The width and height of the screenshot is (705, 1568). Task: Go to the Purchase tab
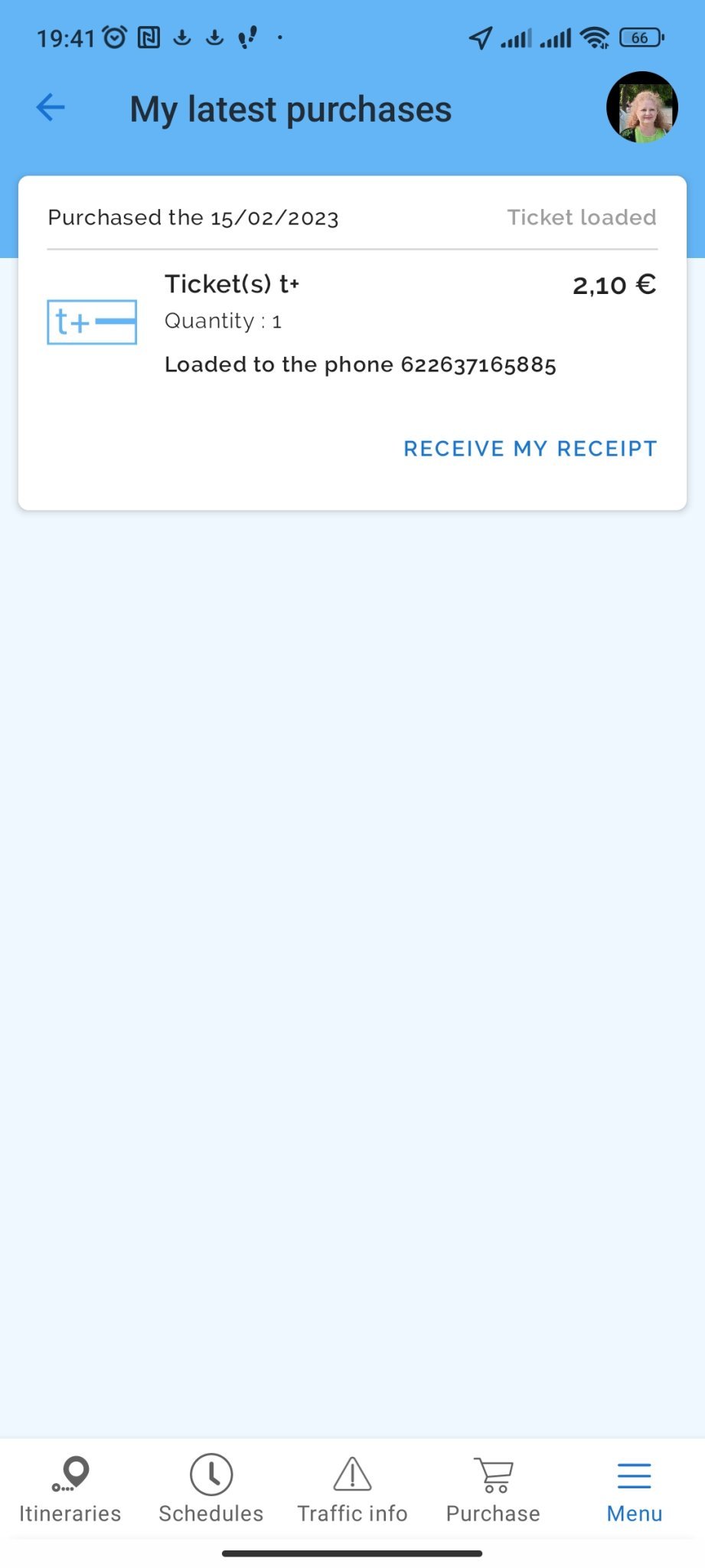coord(494,1489)
